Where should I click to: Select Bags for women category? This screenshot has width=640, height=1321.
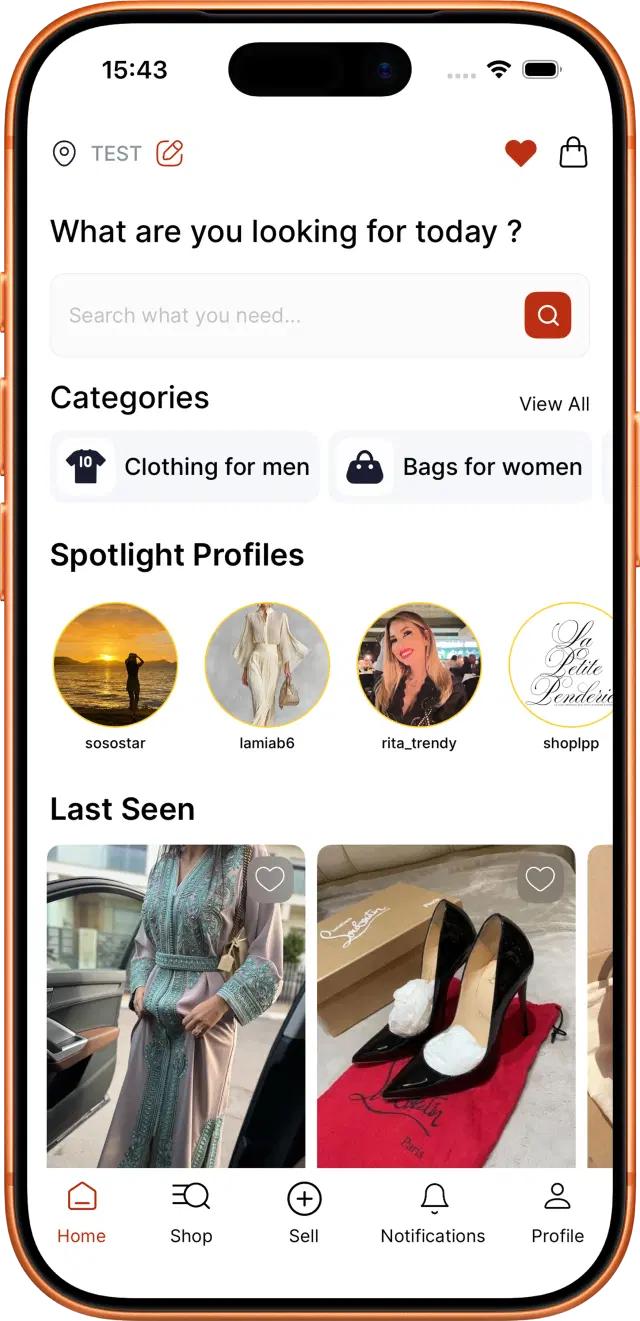(462, 467)
